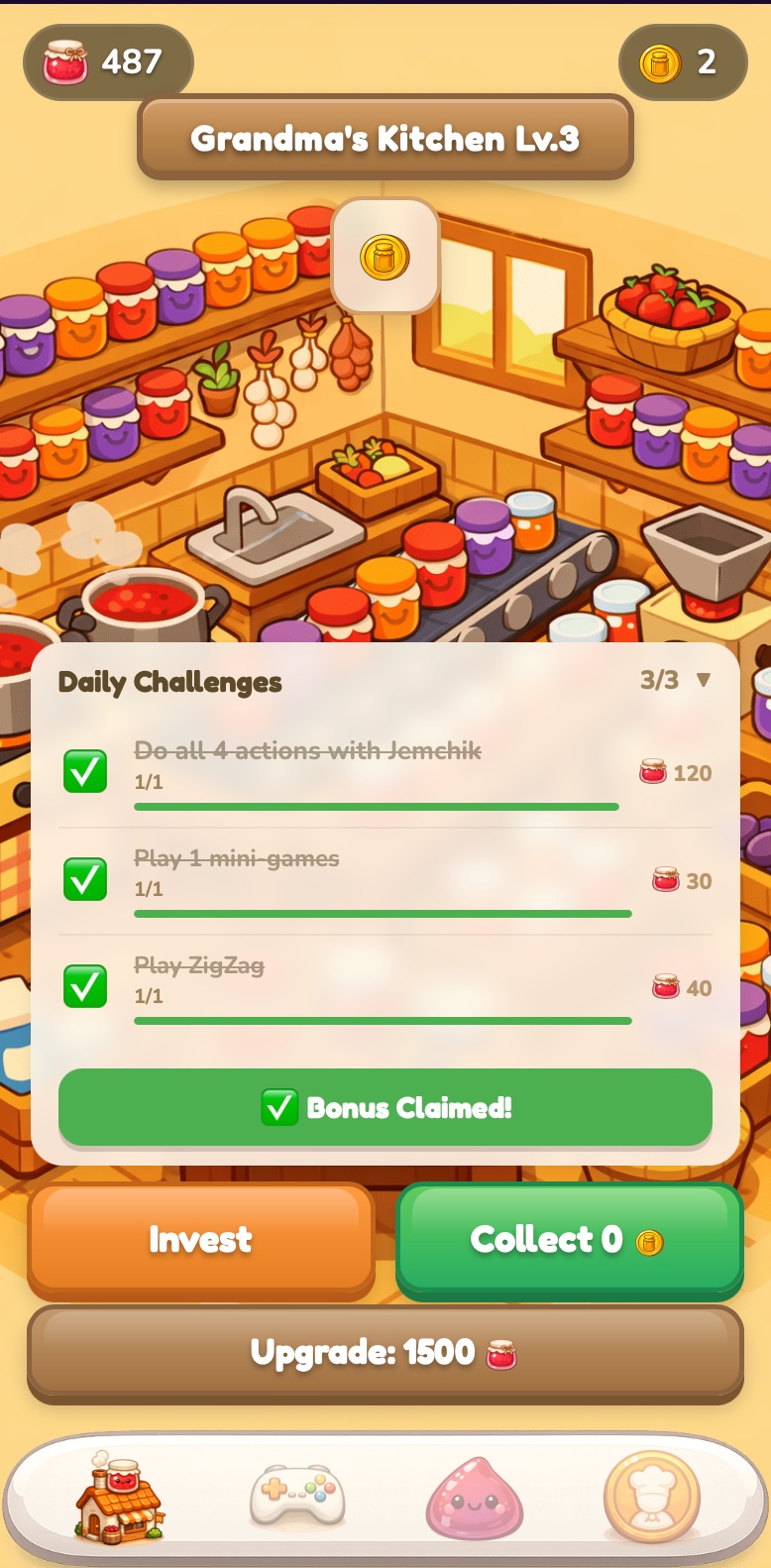The image size is (771, 1568).
Task: Go to the pink jelly character tab
Action: pos(474,1499)
